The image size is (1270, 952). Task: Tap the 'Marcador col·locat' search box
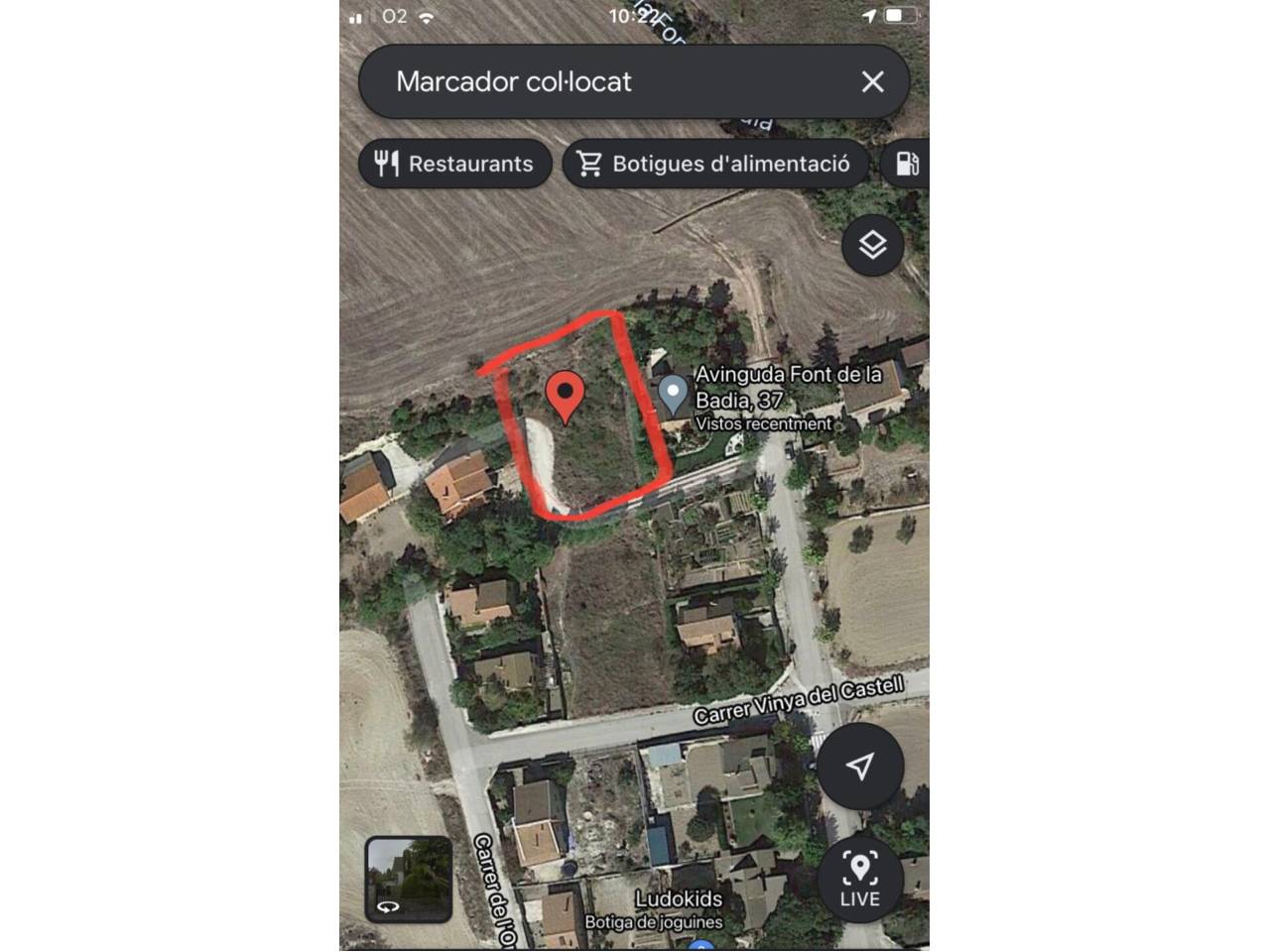tap(595, 82)
